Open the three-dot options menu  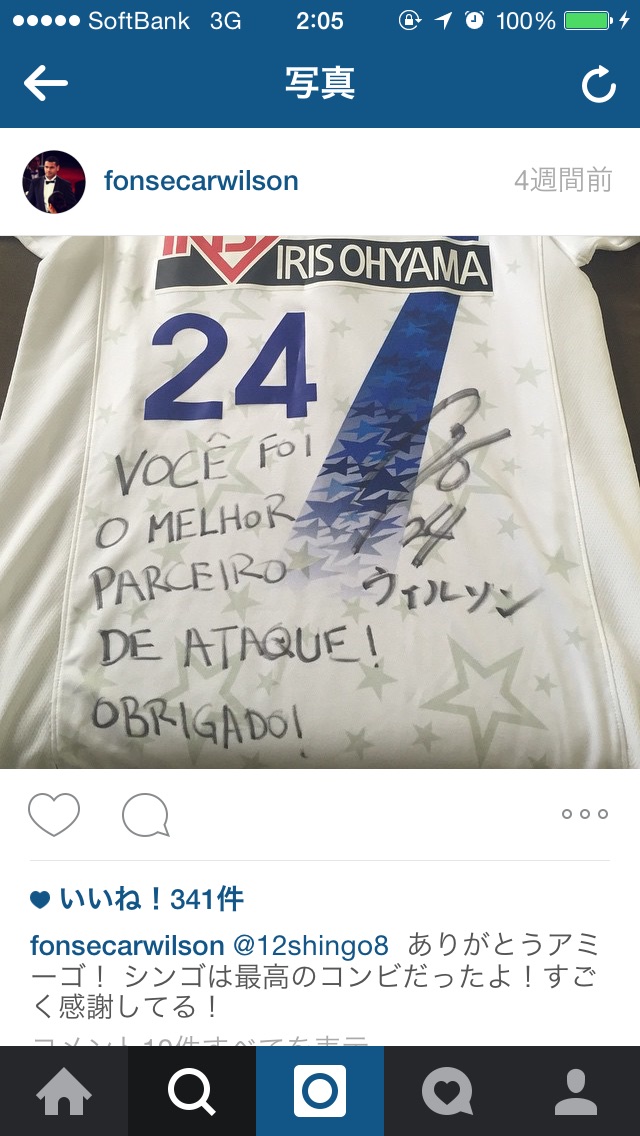point(584,814)
